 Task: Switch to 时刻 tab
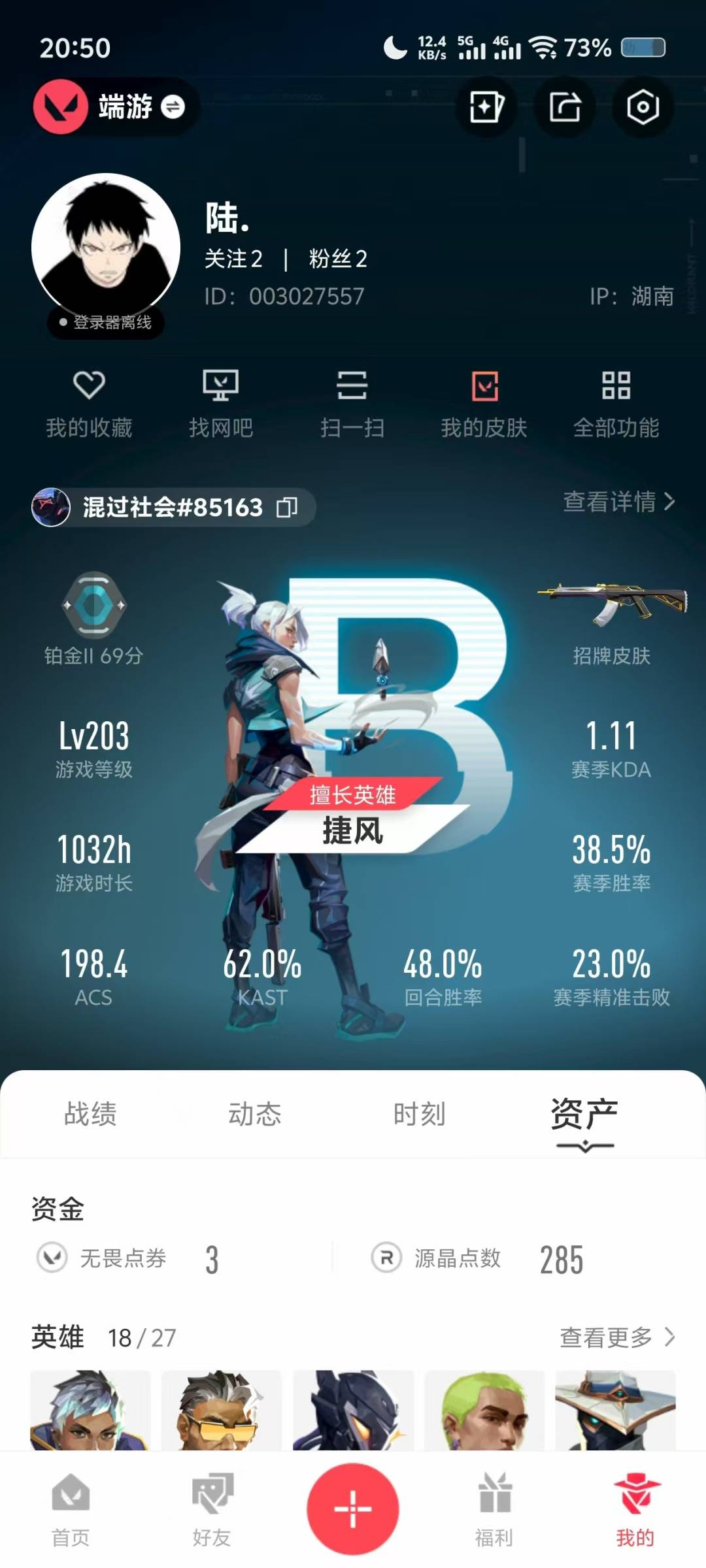pos(419,1114)
